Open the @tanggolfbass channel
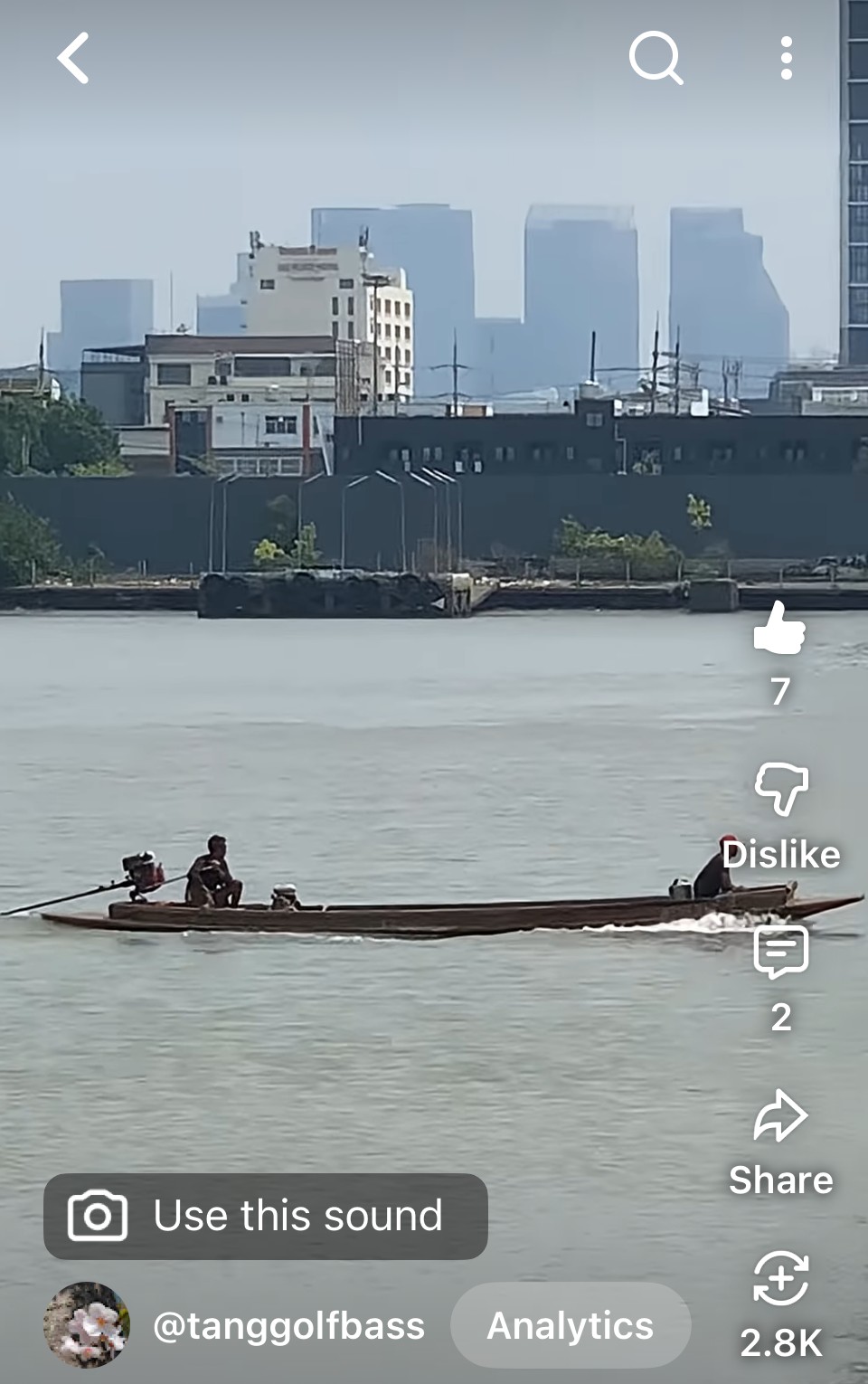The image size is (868, 1384). pyautogui.click(x=288, y=1326)
